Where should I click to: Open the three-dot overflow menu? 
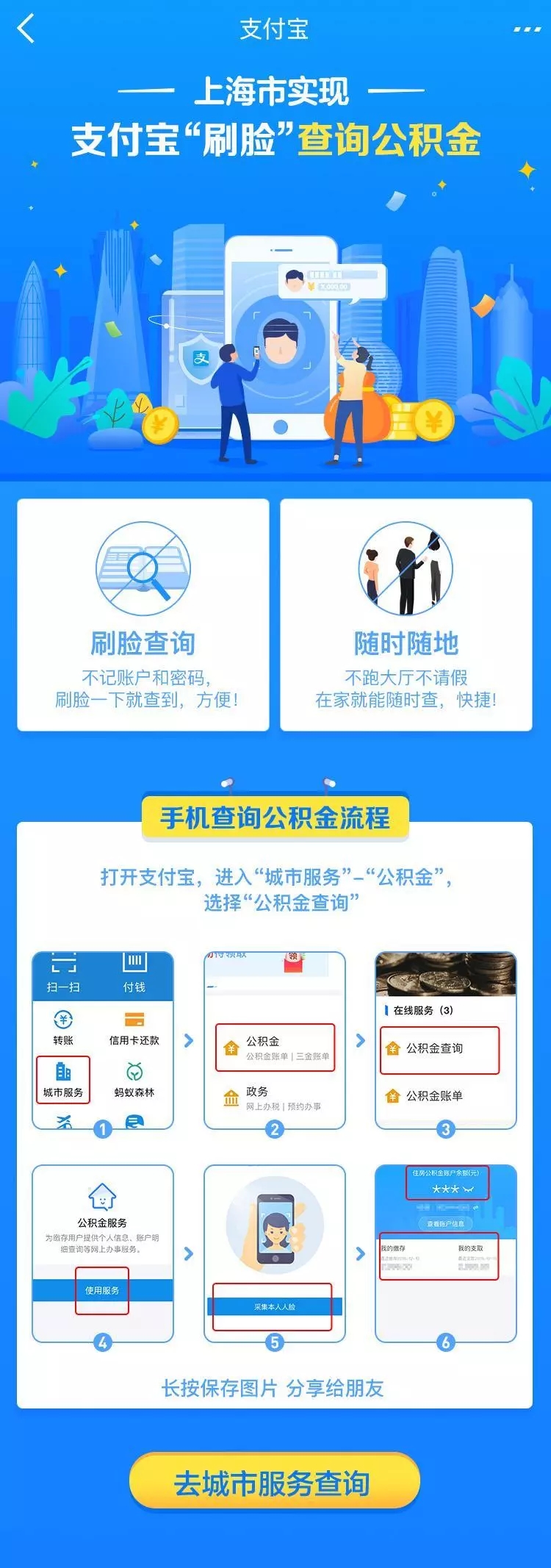coord(526,29)
